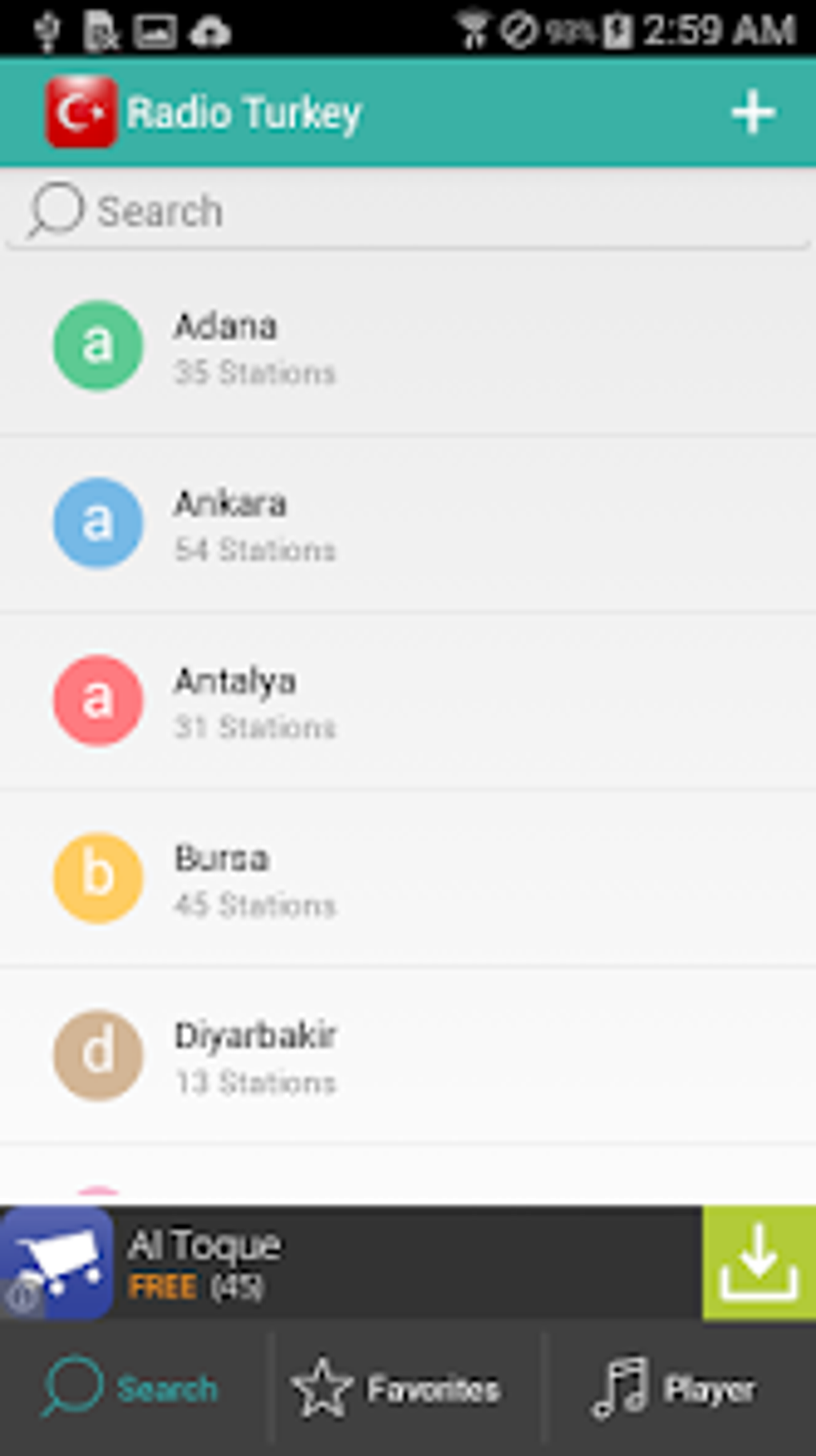Image resolution: width=816 pixels, height=1456 pixels.
Task: Go to the Player tab
Action: pos(676,1389)
